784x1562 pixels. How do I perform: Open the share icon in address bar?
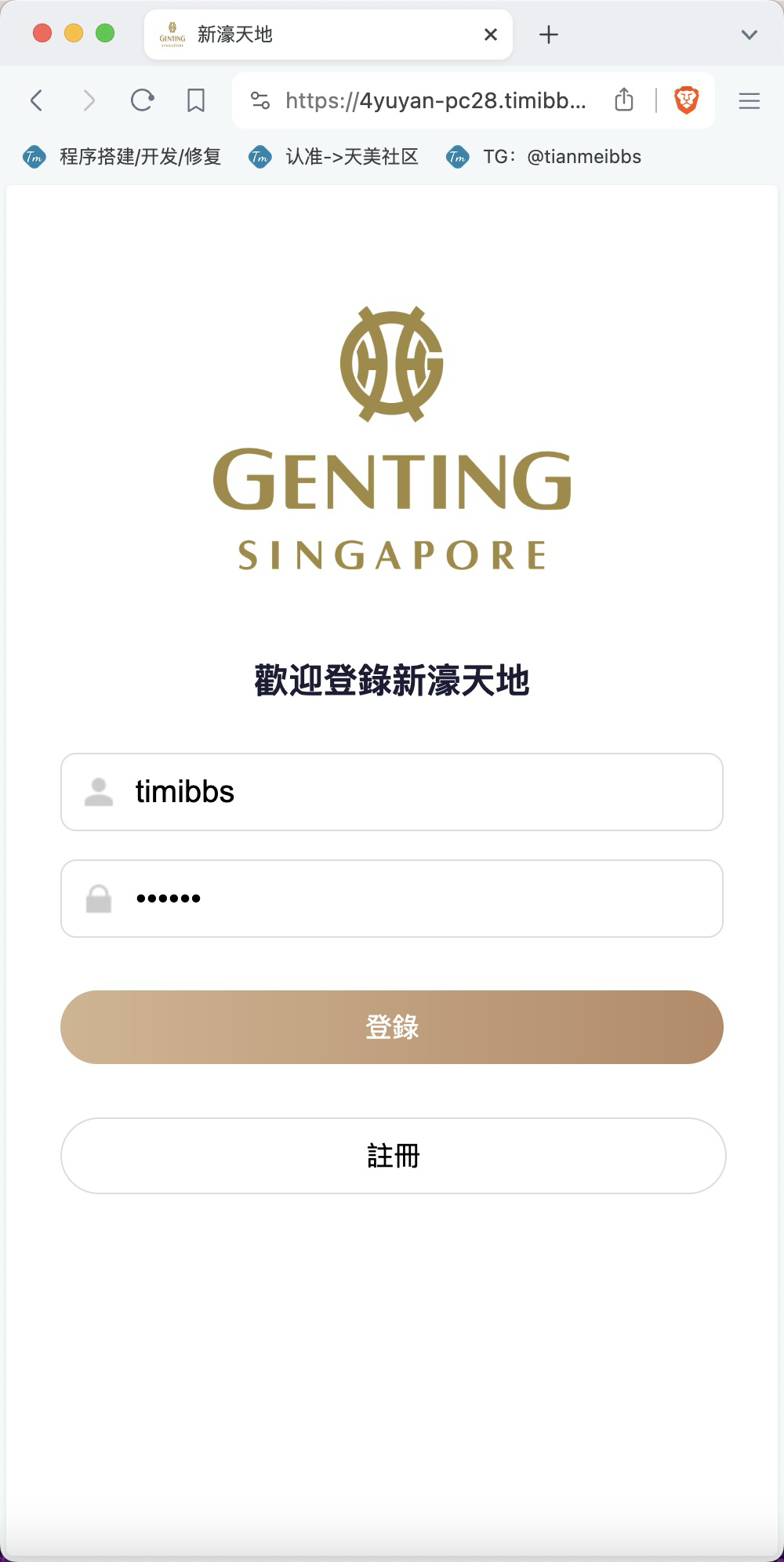(624, 100)
